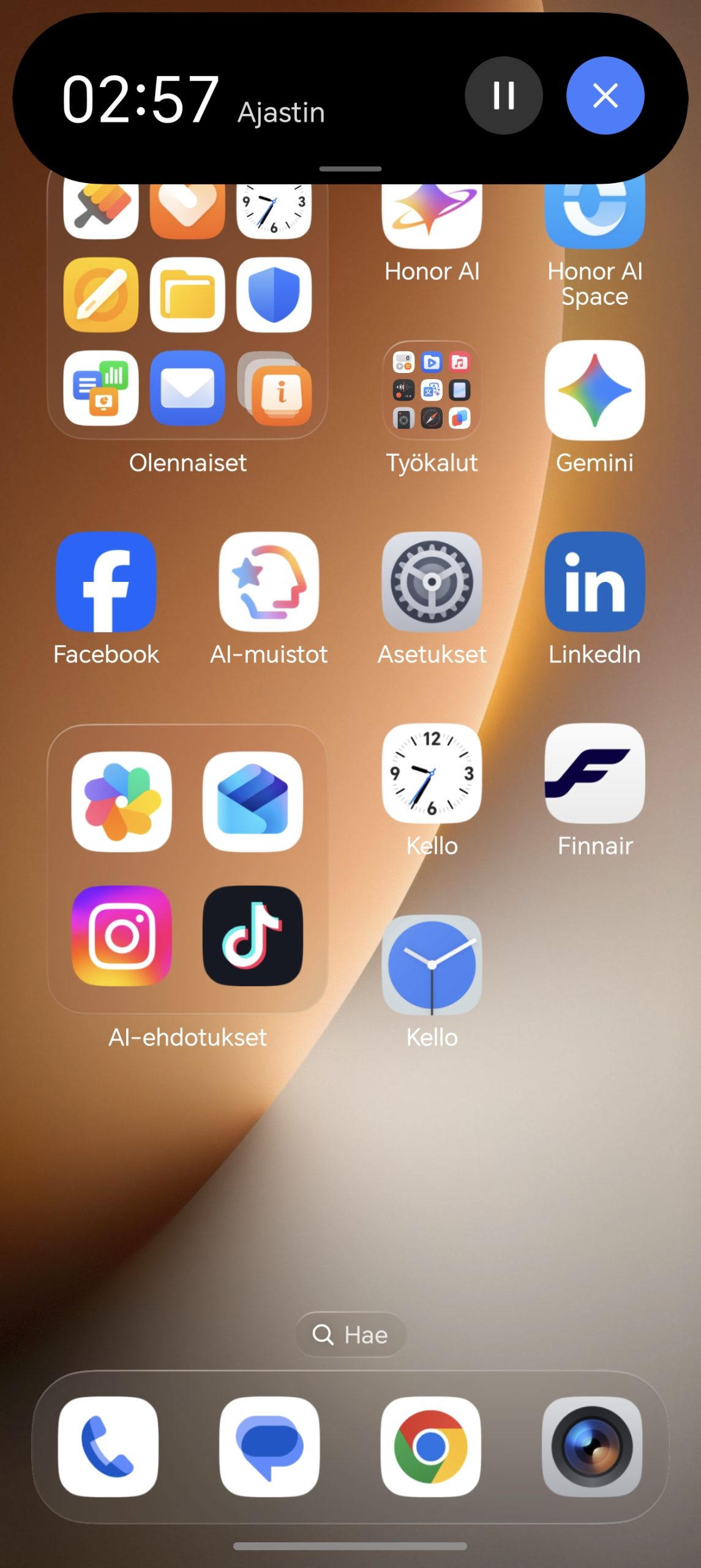Launch Honor AI Space

point(594,214)
